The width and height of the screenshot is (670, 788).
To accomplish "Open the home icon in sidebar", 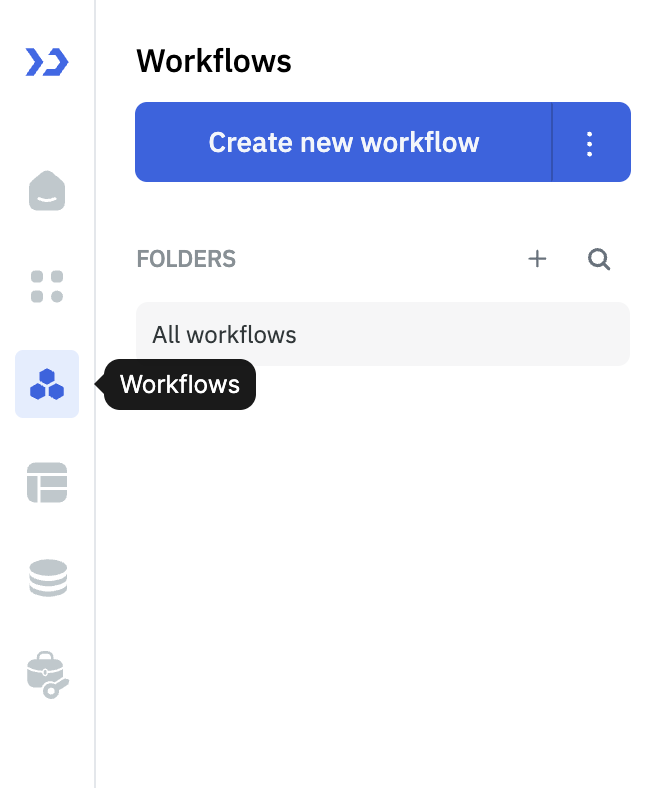I will coord(47,190).
